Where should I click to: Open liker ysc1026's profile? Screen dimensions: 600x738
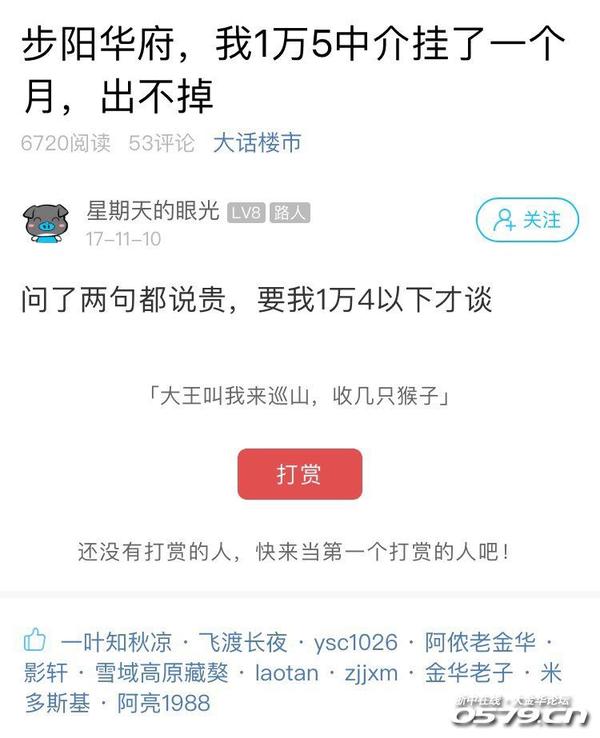(355, 642)
